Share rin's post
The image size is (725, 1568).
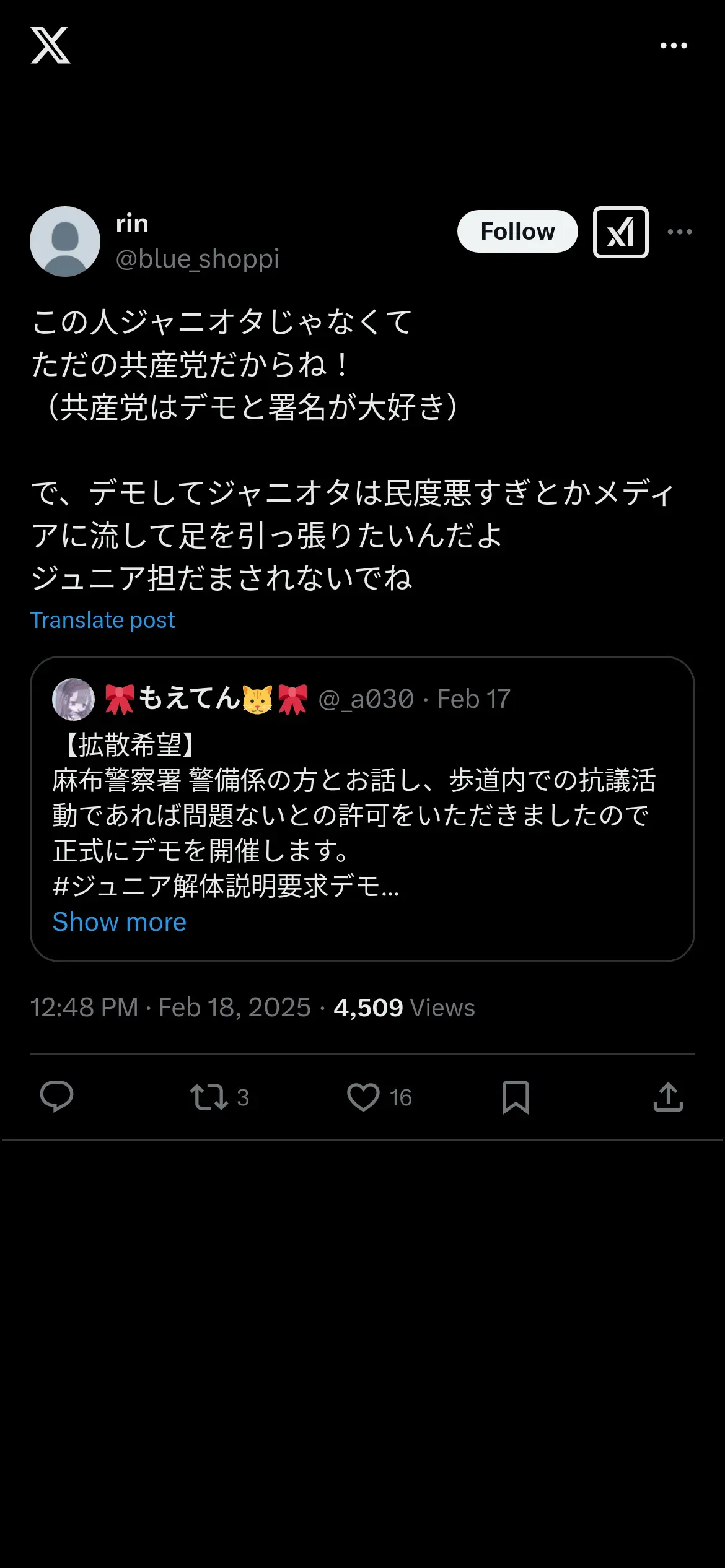point(668,1097)
